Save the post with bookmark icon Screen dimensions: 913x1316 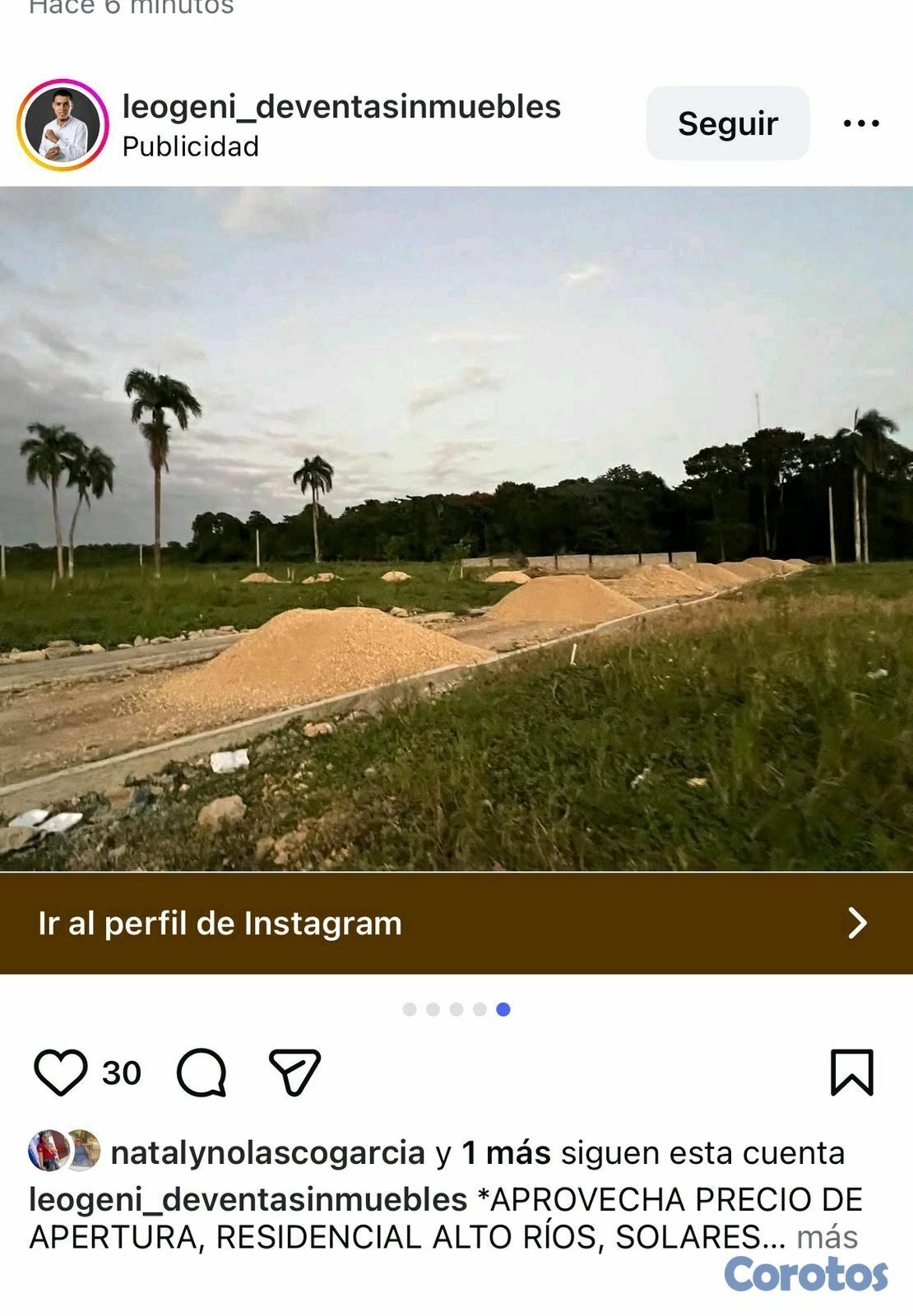click(851, 1073)
